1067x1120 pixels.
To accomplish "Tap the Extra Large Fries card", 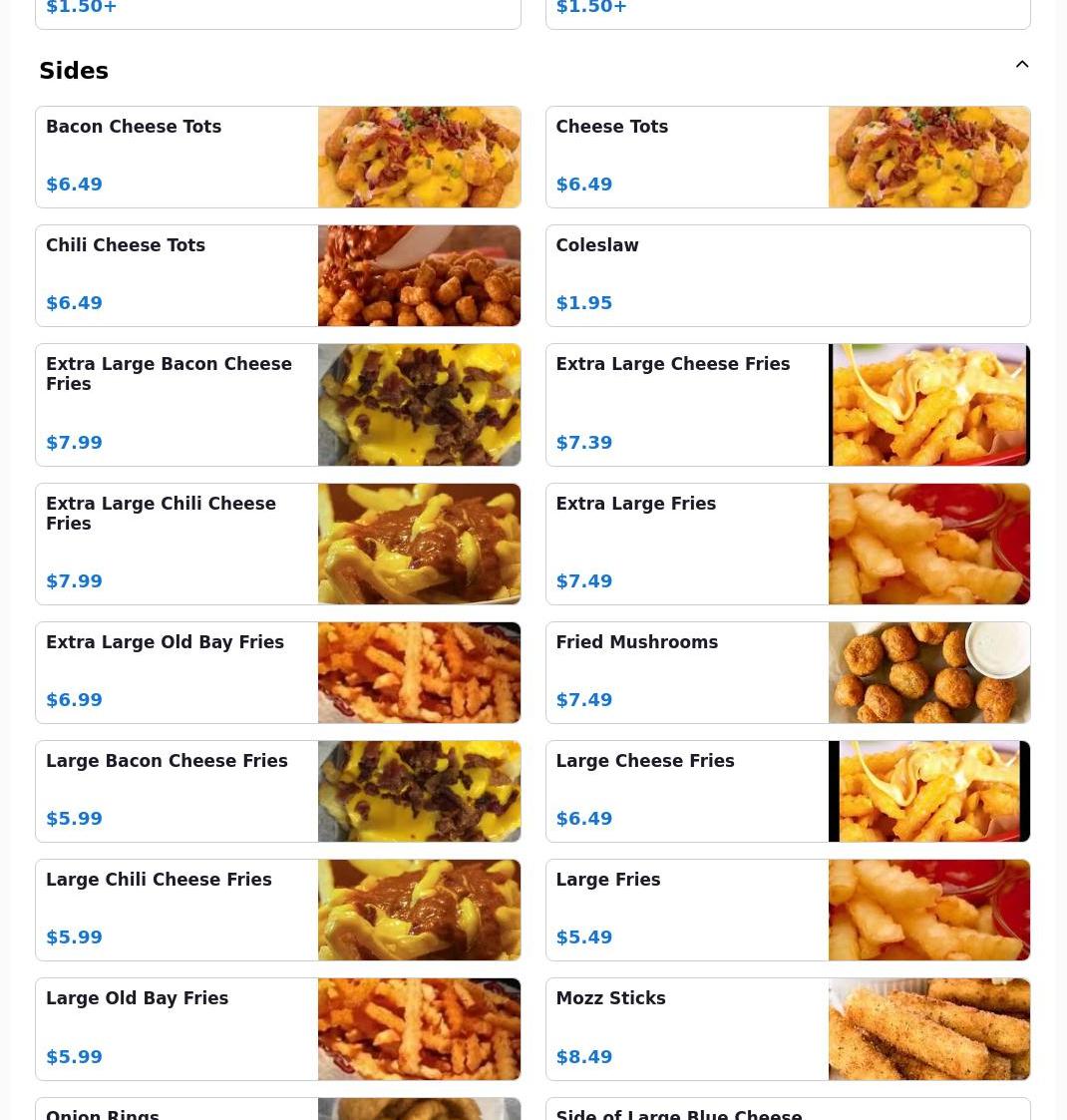I will [x=787, y=545].
